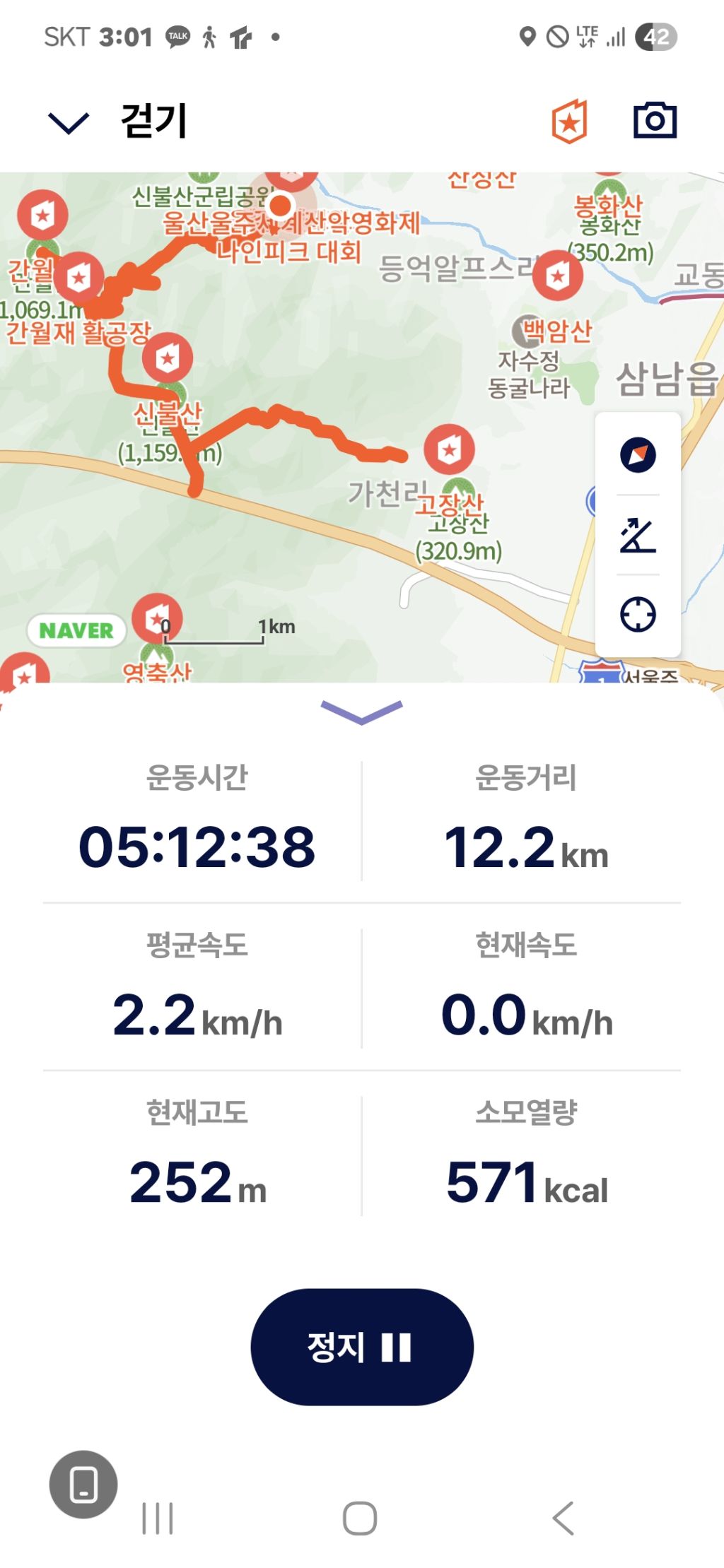
Task: Open the orange star badge icon
Action: pyautogui.click(x=569, y=122)
